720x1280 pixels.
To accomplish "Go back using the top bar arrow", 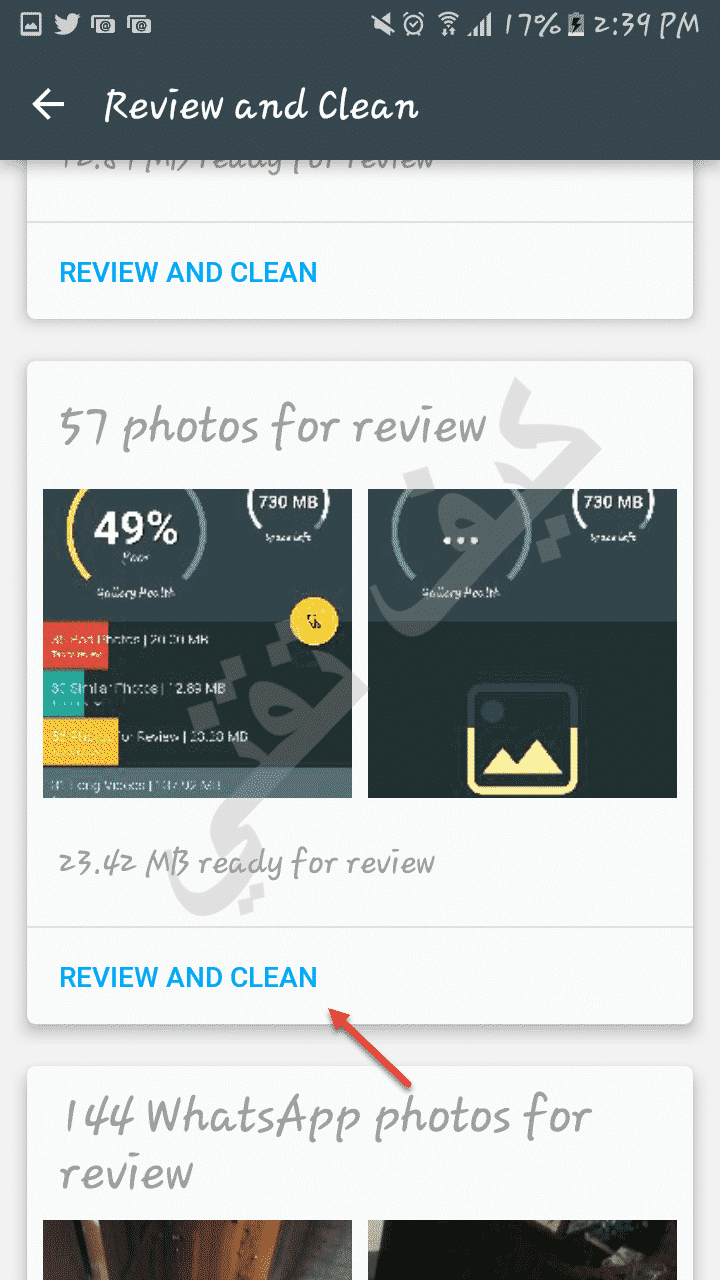I will (x=48, y=105).
